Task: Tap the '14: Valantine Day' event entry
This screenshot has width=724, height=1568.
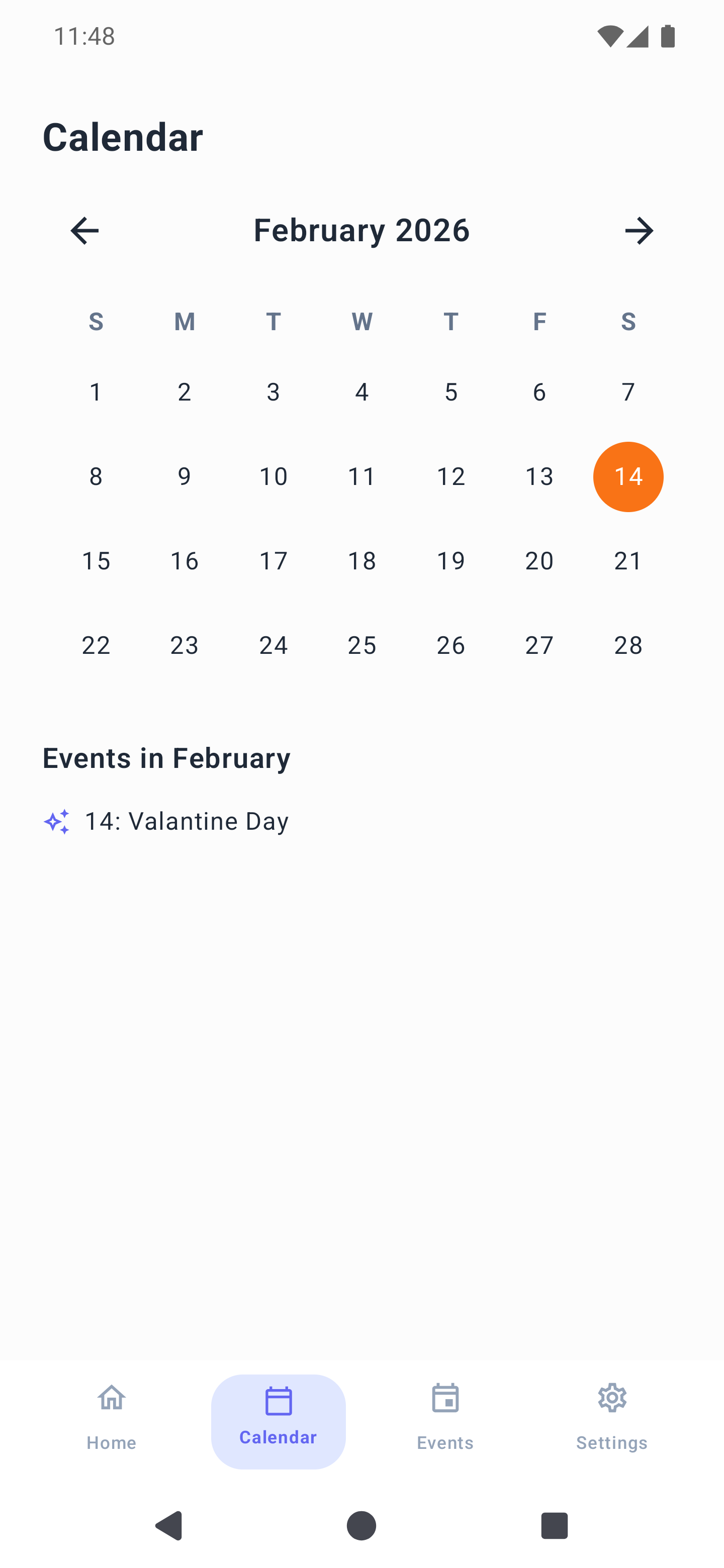Action: [186, 821]
